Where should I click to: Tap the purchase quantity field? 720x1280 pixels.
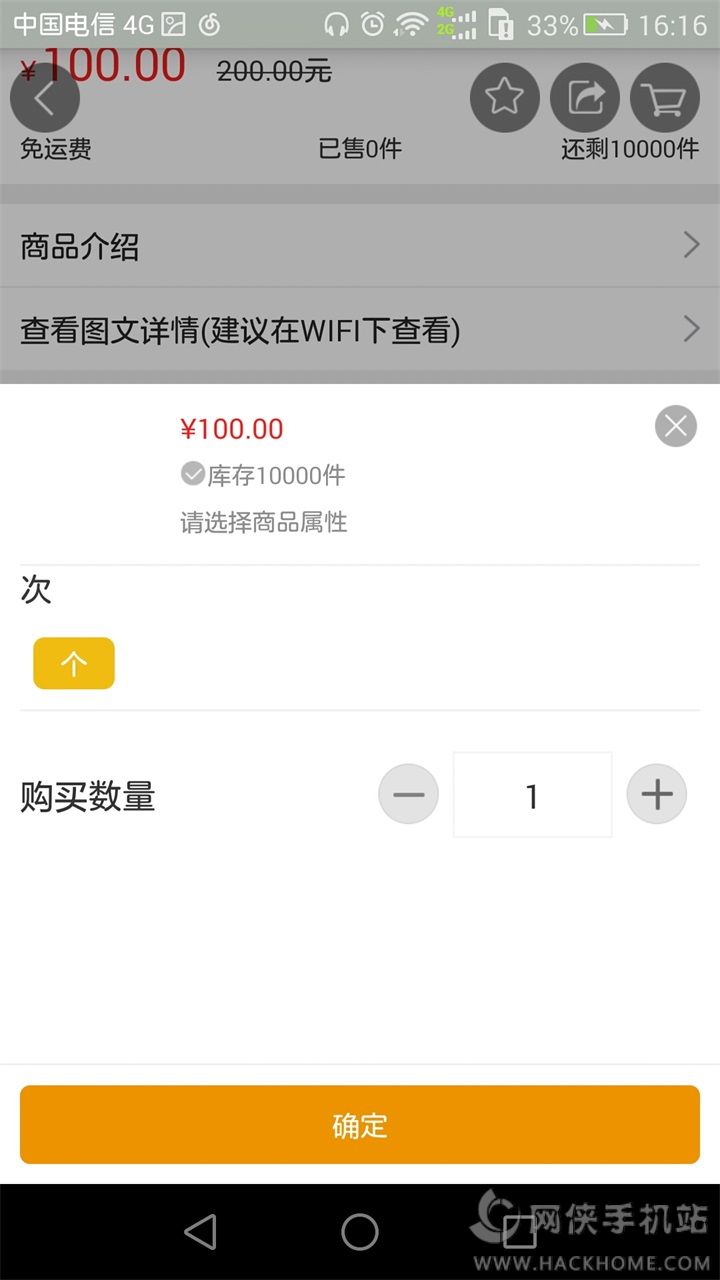532,795
